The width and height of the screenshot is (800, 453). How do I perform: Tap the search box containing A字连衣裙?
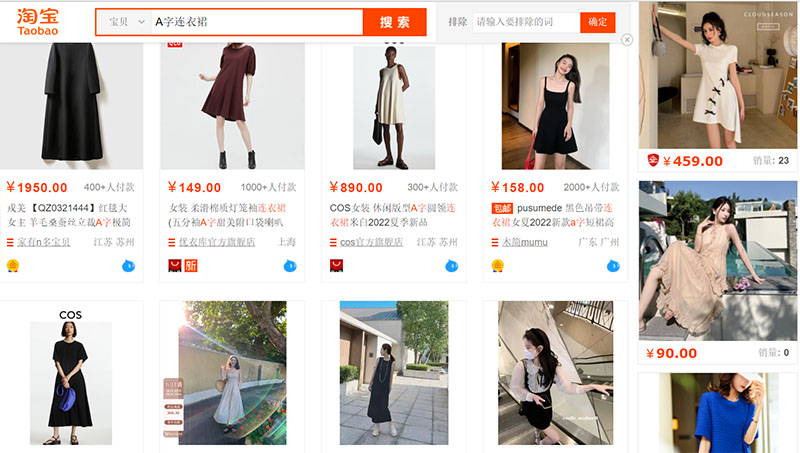click(x=255, y=22)
